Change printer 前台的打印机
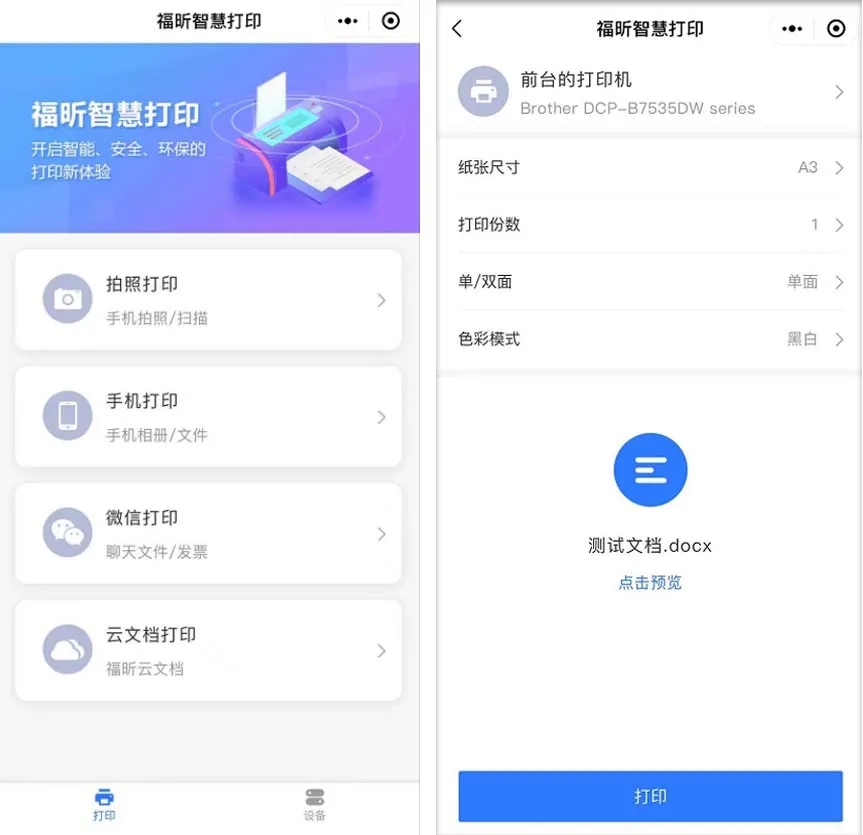This screenshot has height=835, width=863. coord(650,93)
